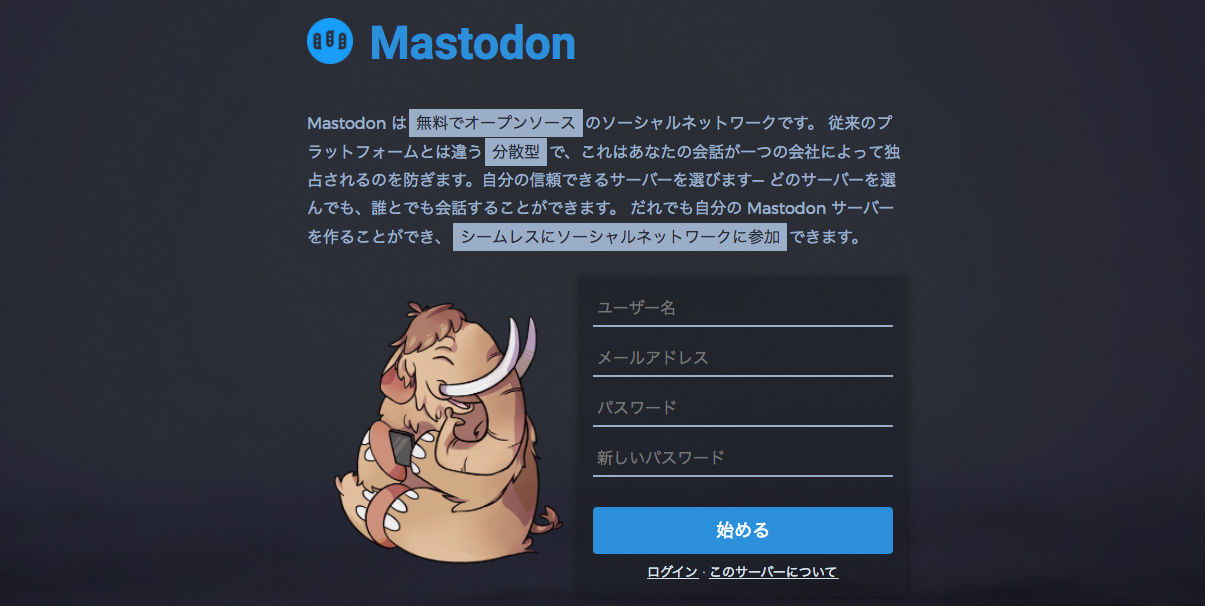Tap the 始める start button
1205x606 pixels.
[742, 530]
